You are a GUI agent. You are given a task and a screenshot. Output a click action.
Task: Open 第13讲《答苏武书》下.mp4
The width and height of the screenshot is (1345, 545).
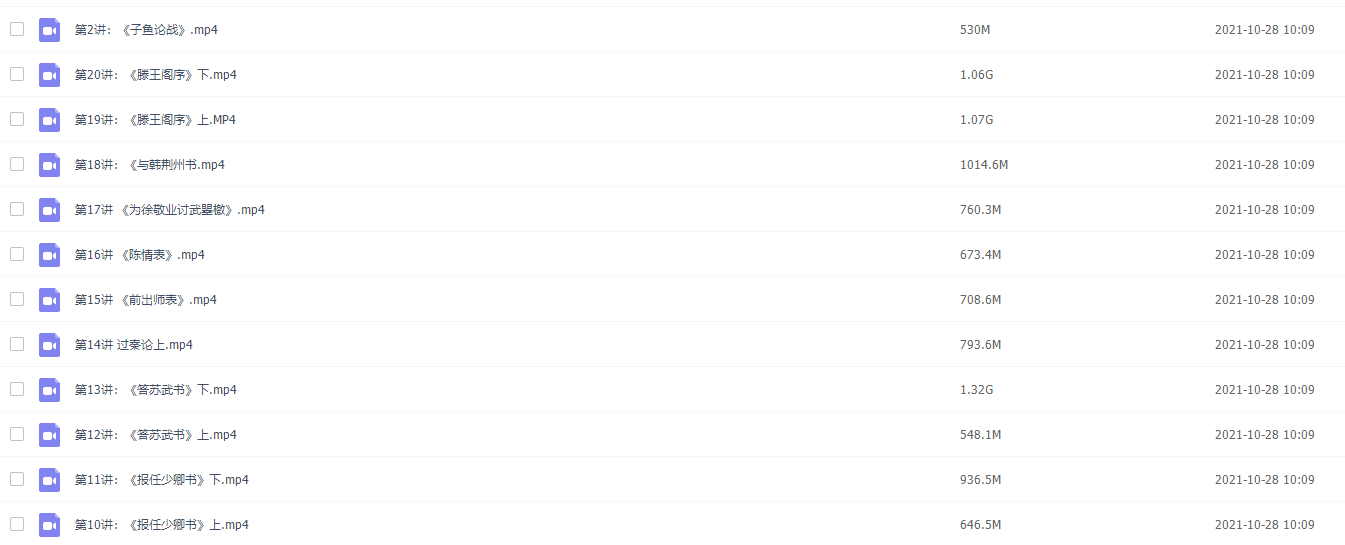pos(155,390)
